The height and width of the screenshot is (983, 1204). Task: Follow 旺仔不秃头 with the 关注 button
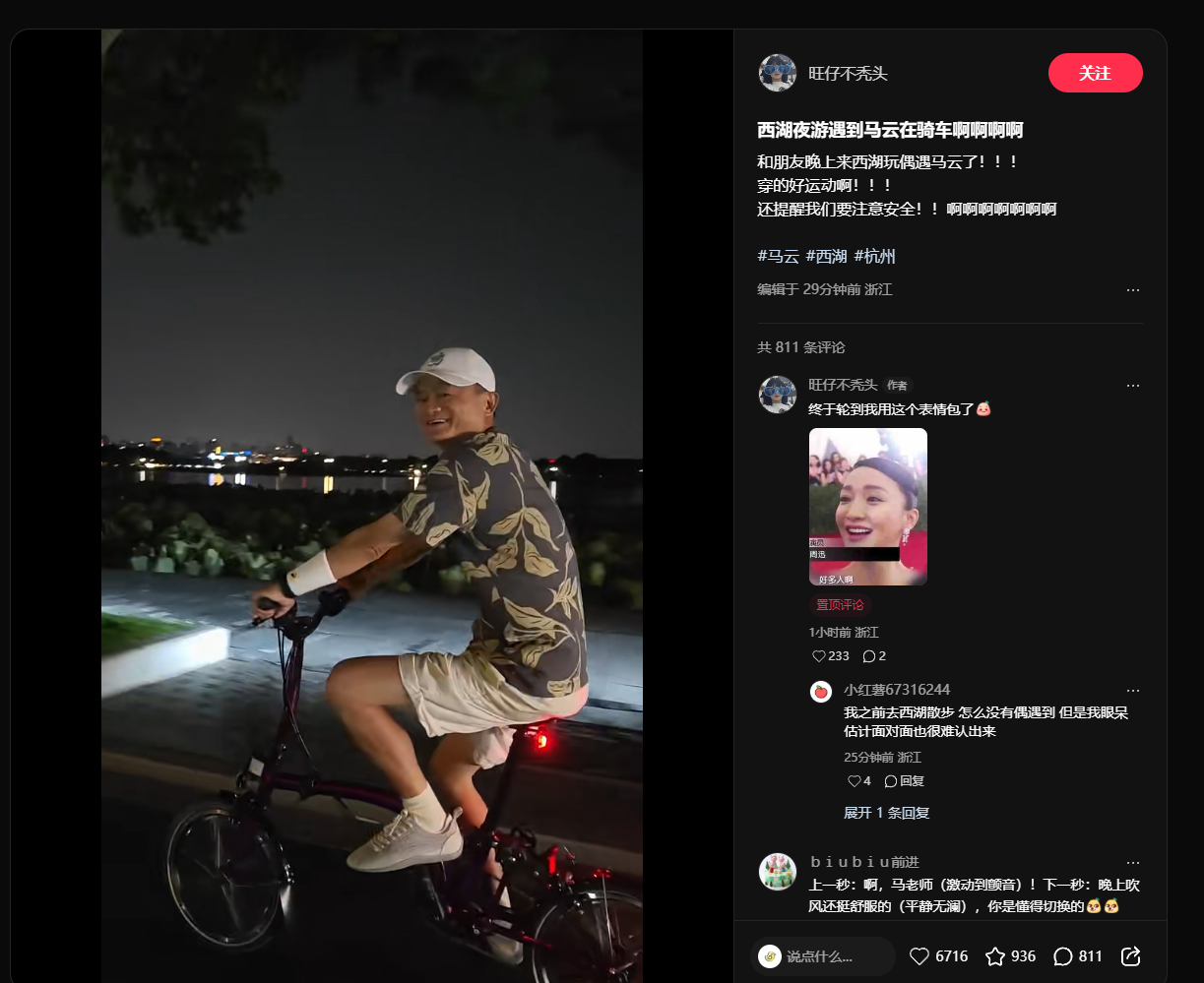pos(1095,73)
